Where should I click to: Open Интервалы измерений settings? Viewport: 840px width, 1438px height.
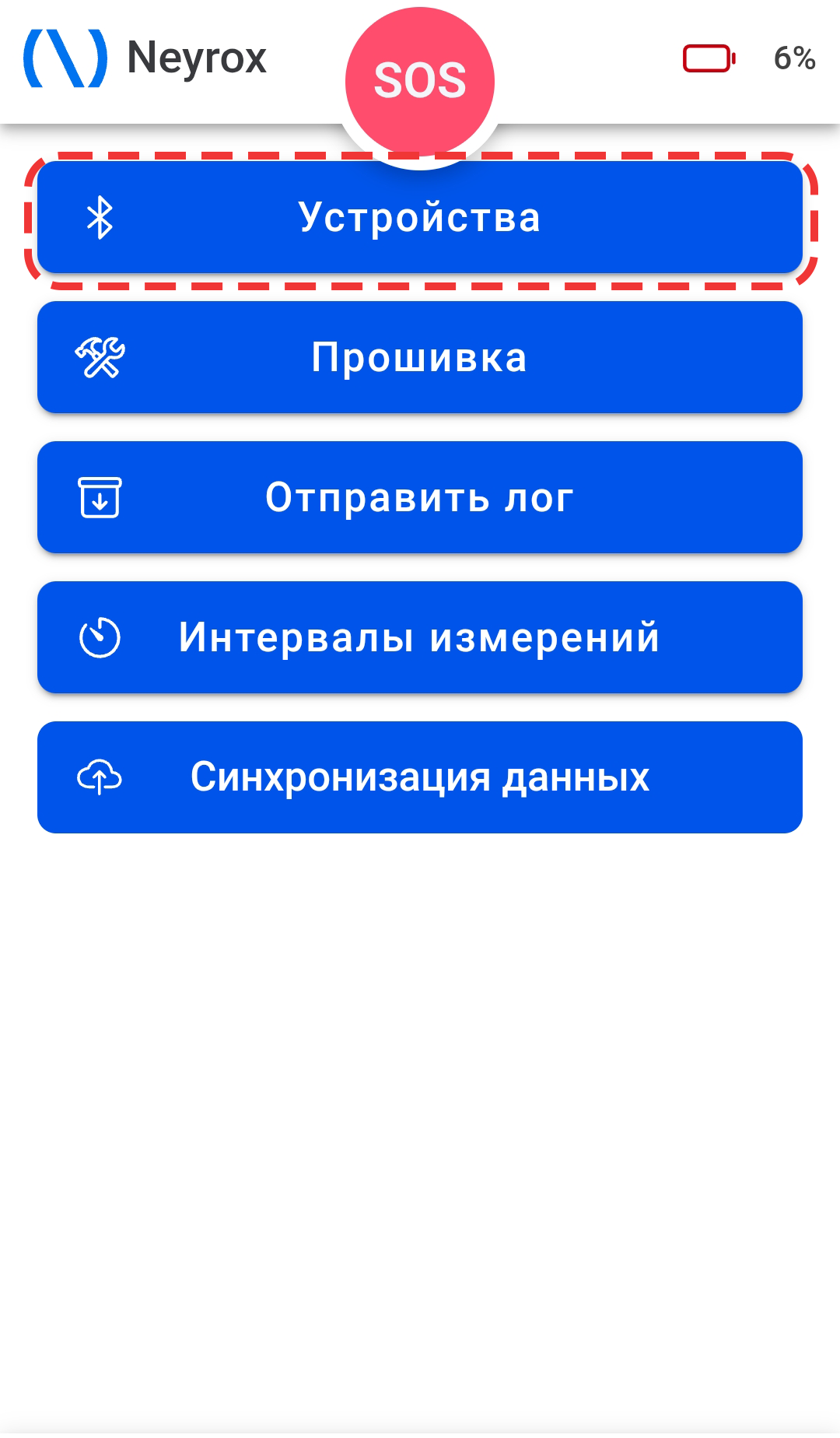click(420, 637)
